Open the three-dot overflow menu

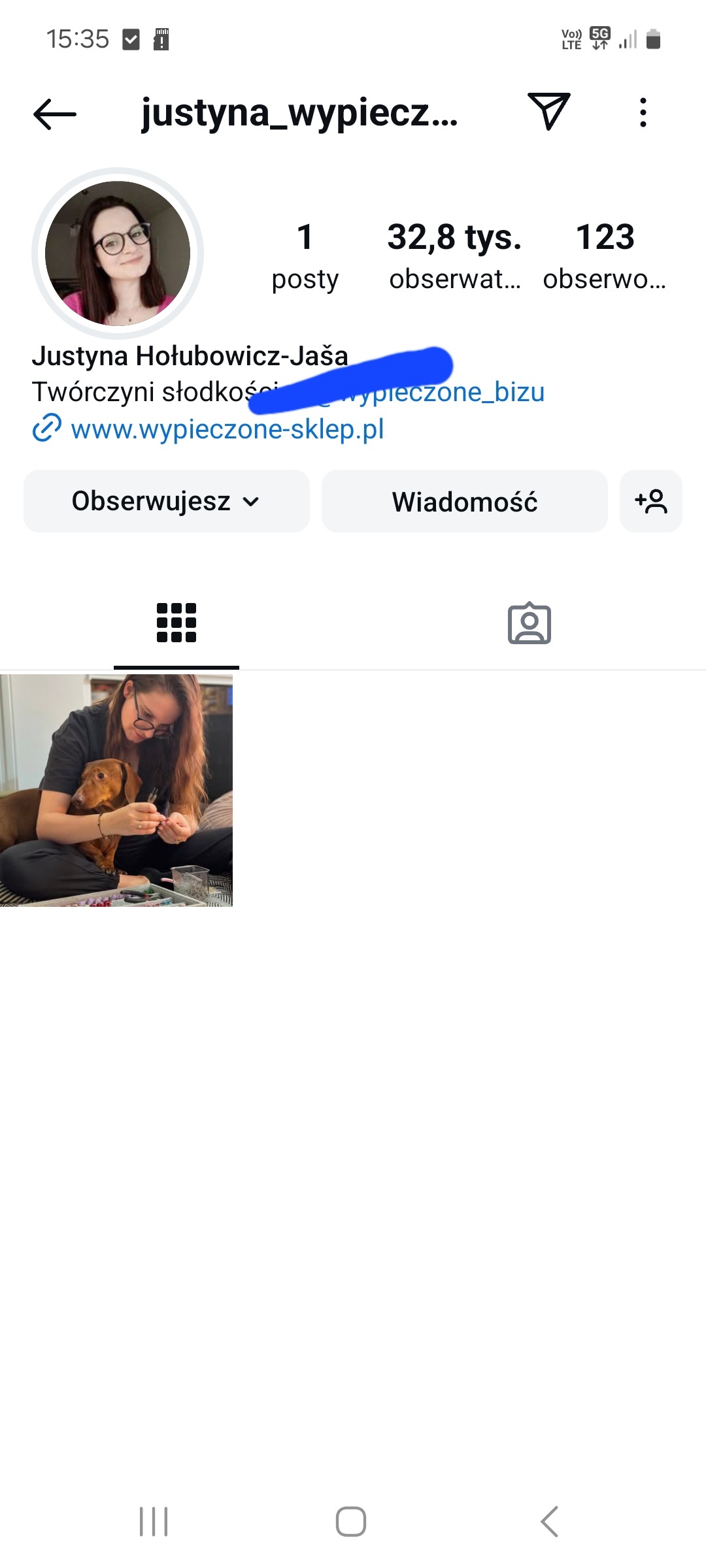(x=643, y=112)
